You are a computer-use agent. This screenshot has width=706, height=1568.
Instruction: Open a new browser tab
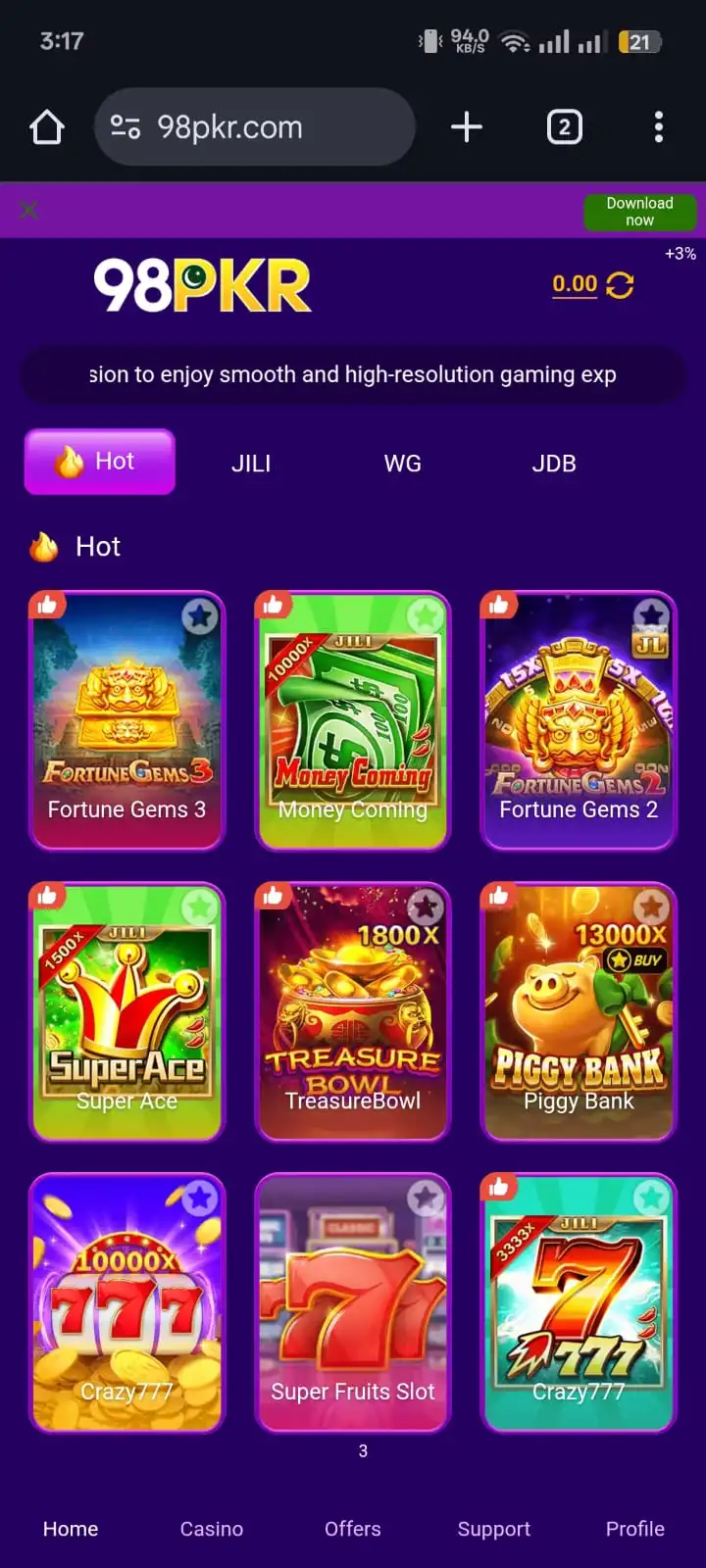(x=467, y=127)
